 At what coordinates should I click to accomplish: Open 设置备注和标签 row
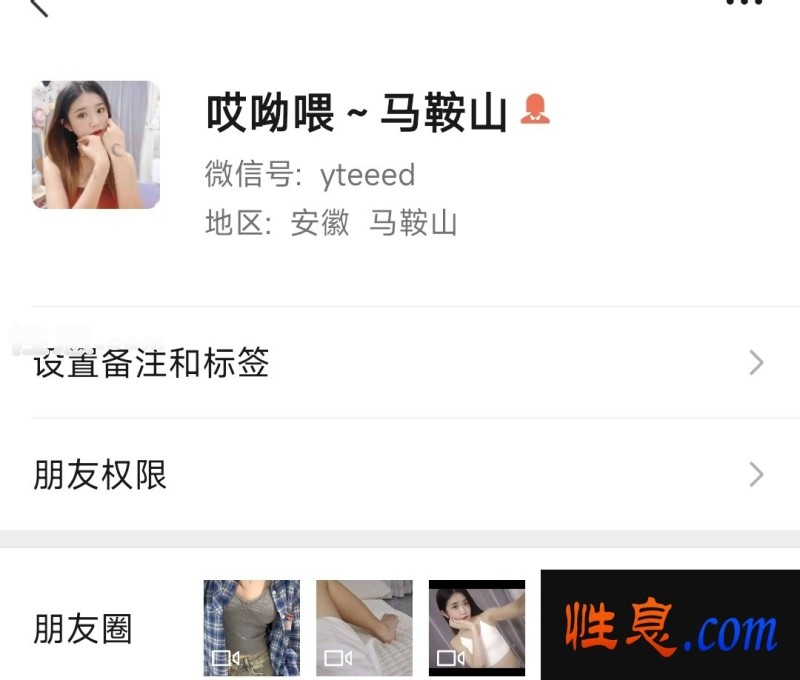400,363
